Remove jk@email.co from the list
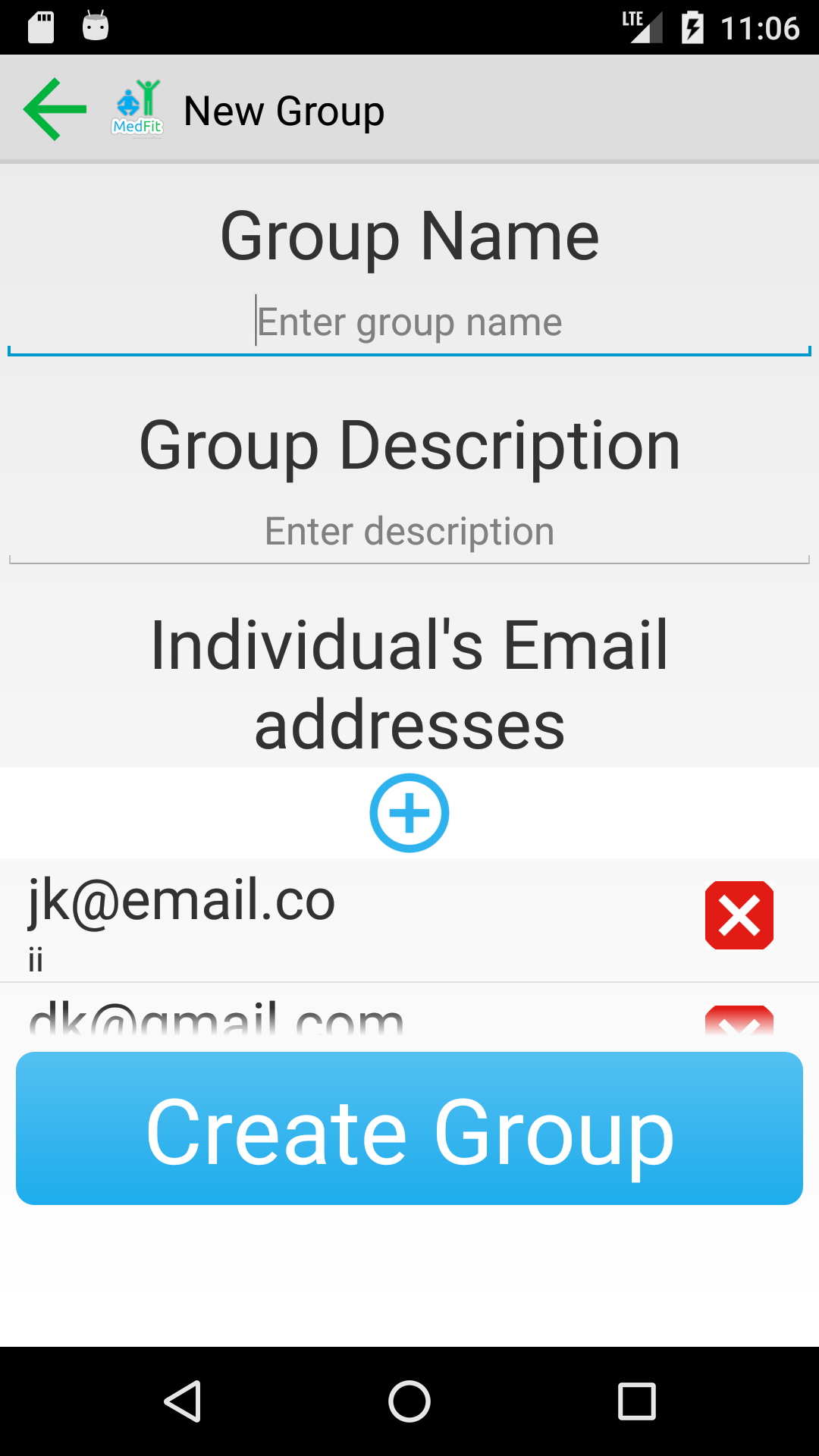Screen dimensions: 819x1456 point(739,915)
